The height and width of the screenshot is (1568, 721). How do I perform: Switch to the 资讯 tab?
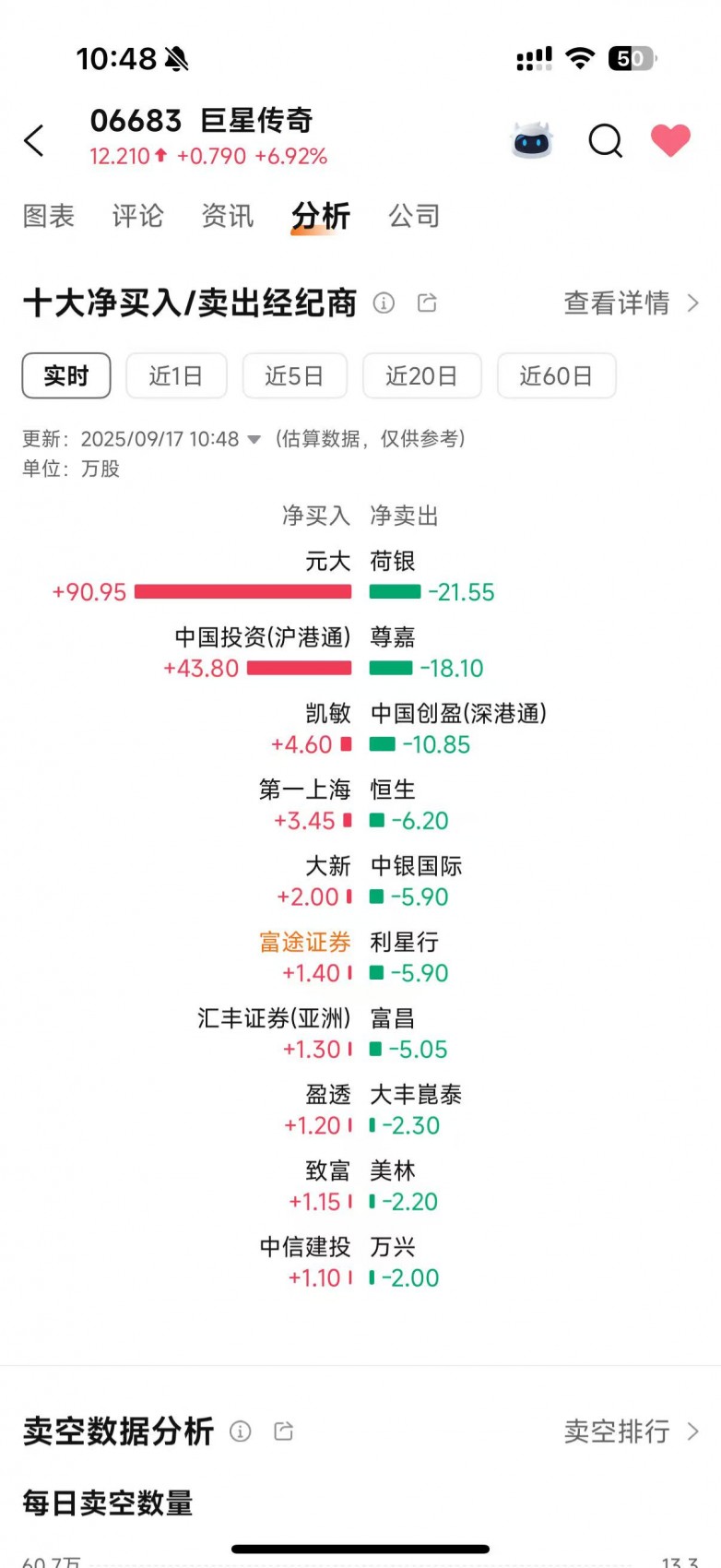tap(227, 216)
